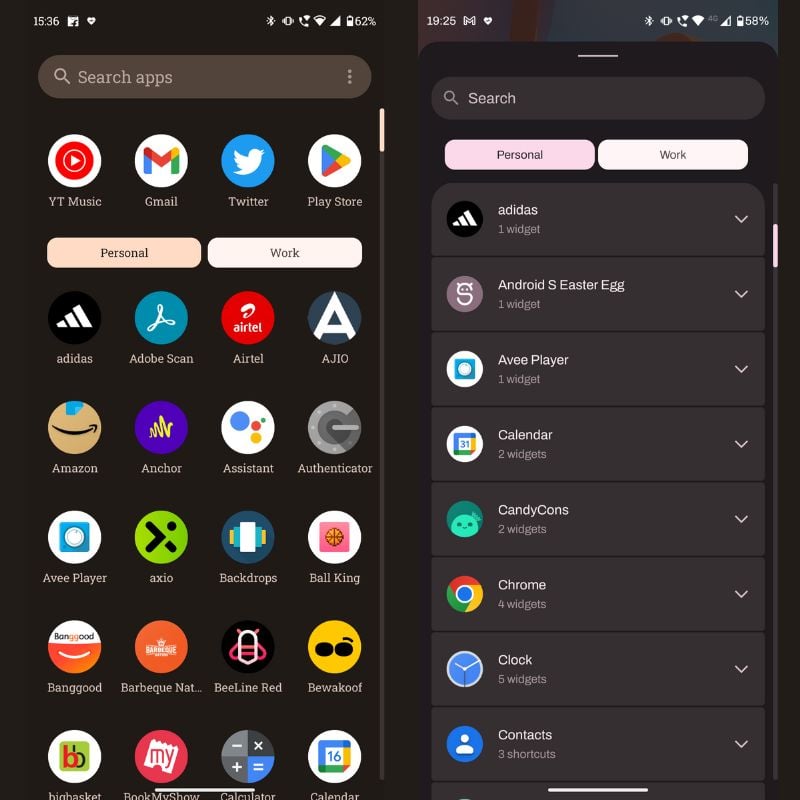This screenshot has height=800, width=800.
Task: Switch to Work tab in the widget picker
Action: (673, 155)
